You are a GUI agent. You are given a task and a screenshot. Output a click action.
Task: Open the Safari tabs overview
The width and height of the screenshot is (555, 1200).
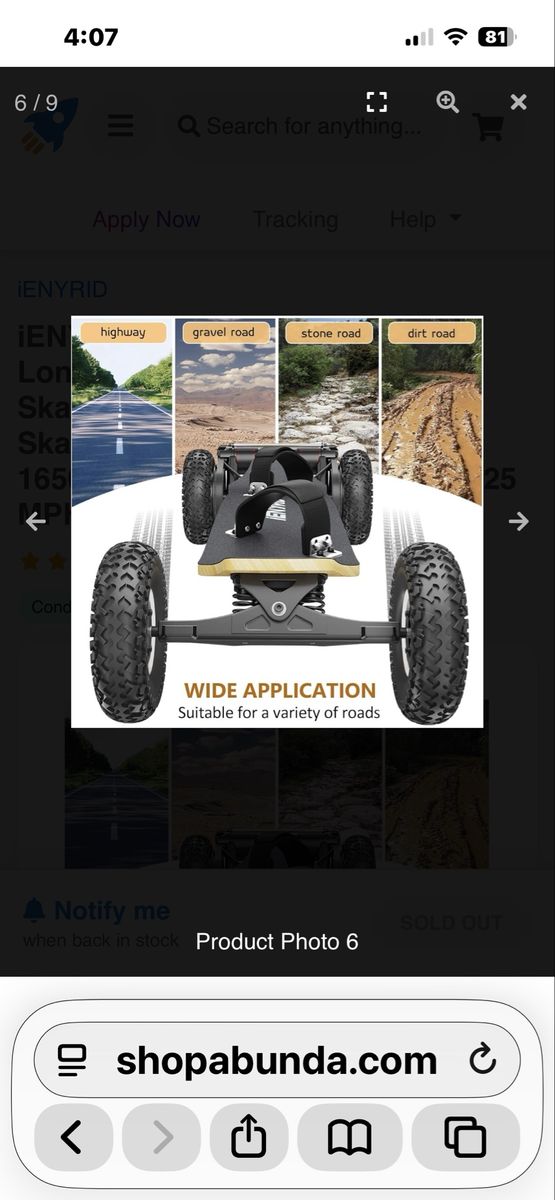click(x=465, y=1138)
